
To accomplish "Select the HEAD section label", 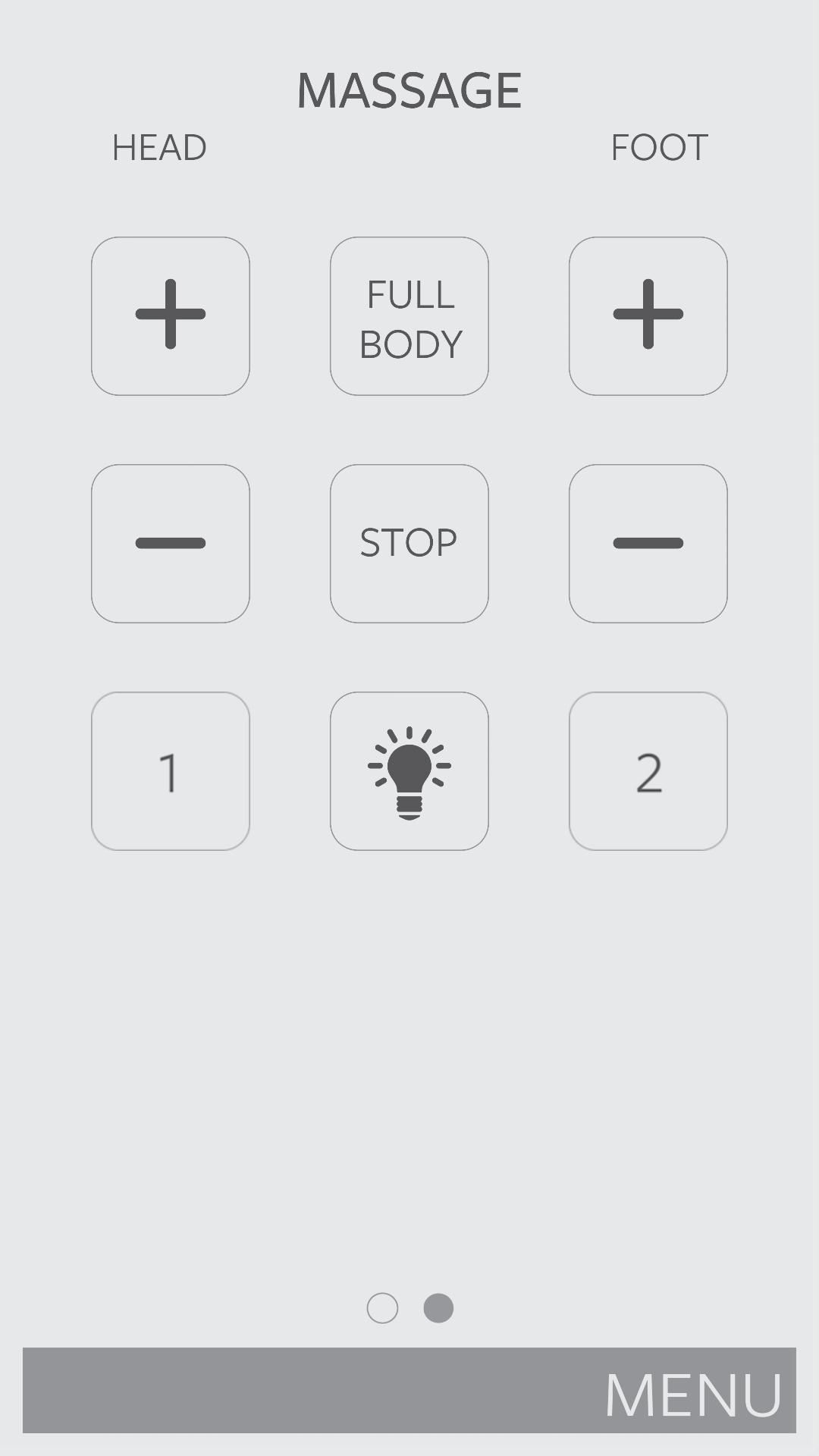I will [158, 148].
